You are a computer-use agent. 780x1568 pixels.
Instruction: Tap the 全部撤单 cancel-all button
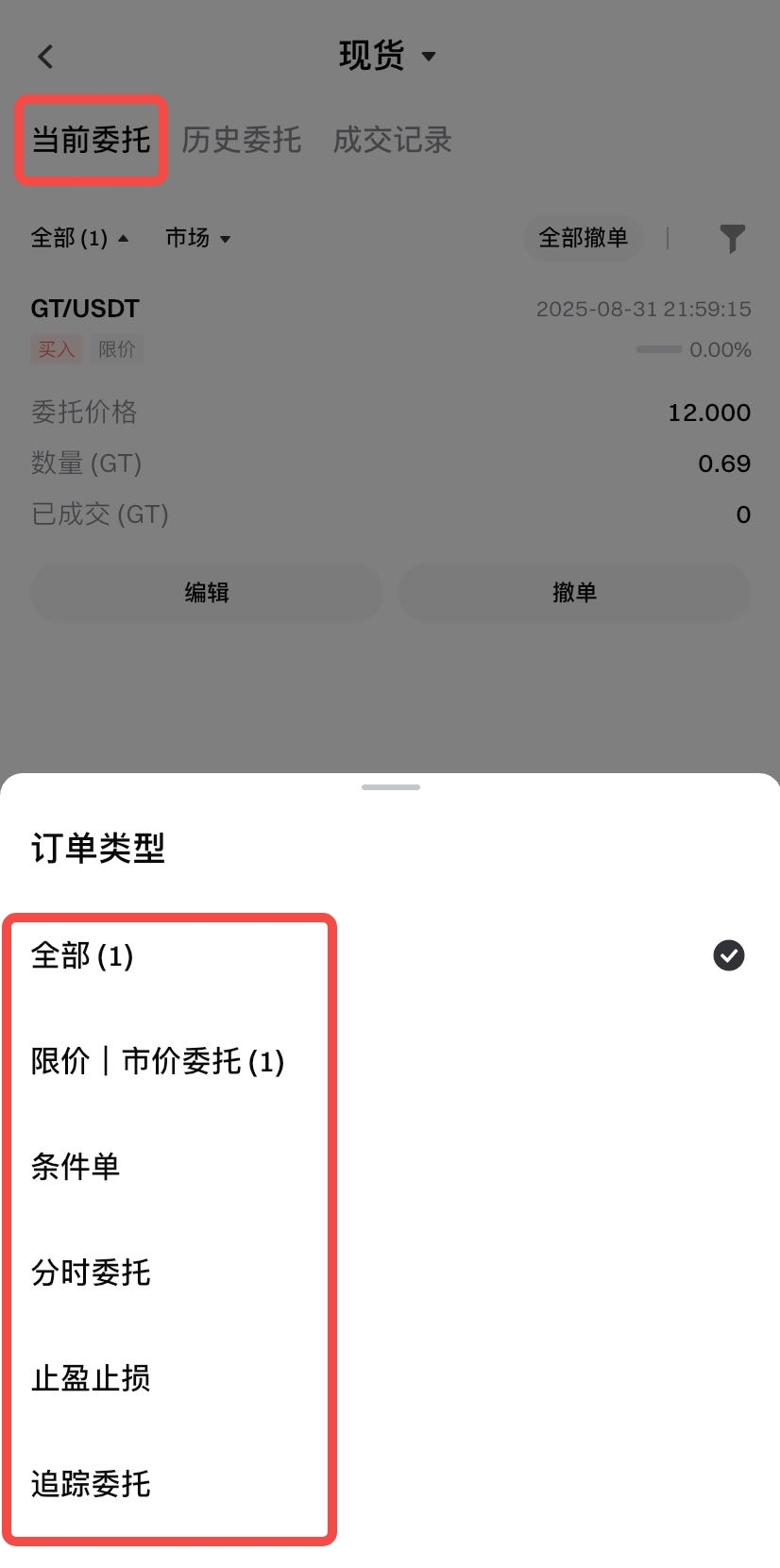point(583,239)
